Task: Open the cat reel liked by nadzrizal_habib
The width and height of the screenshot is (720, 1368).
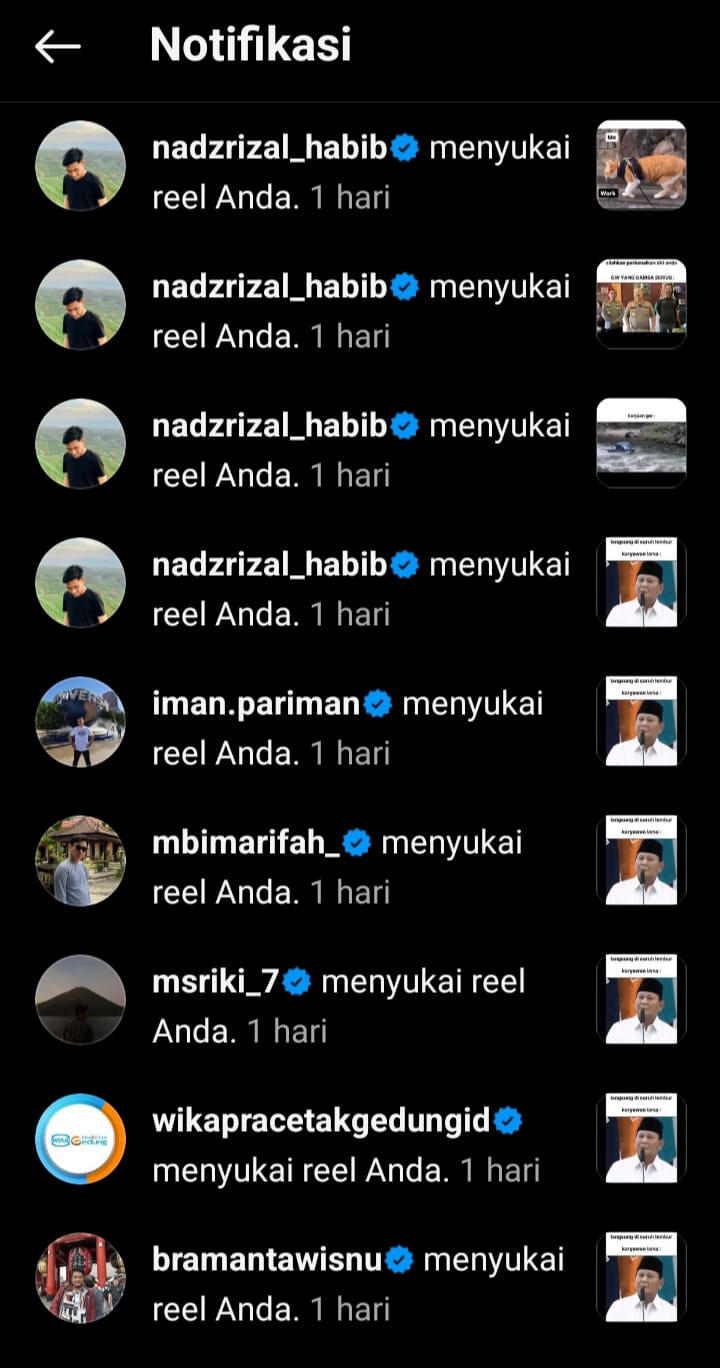Action: pos(641,165)
